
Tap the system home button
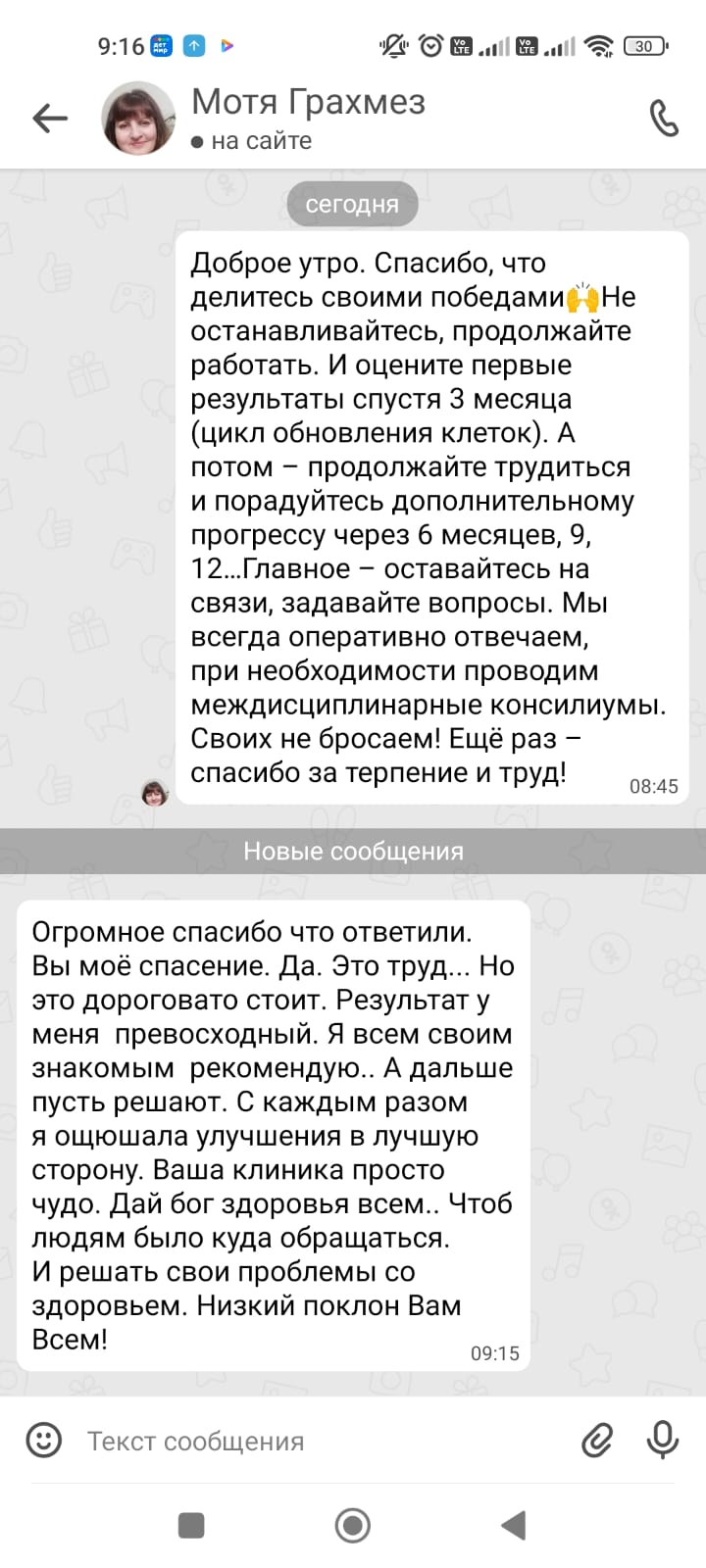[353, 1525]
